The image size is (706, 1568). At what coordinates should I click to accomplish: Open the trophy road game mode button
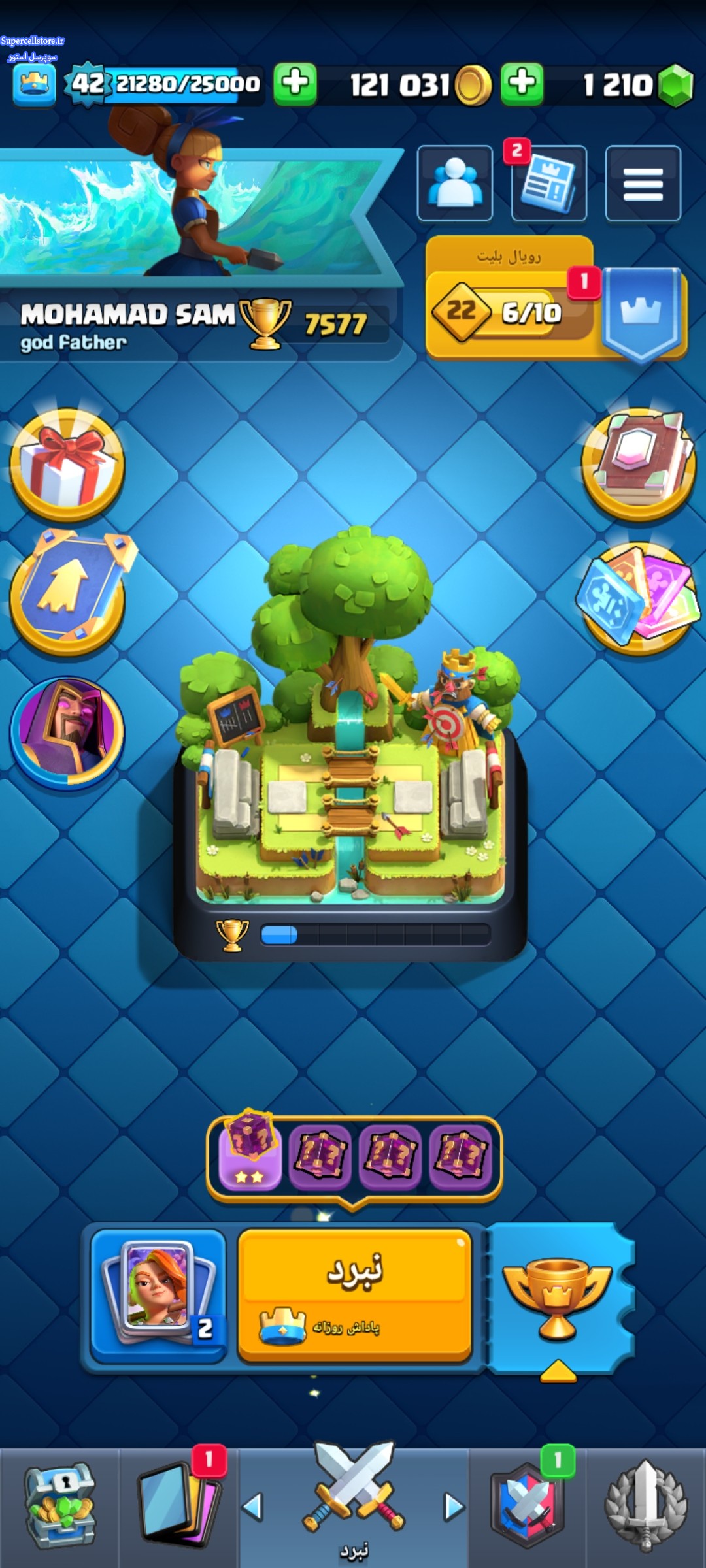coord(560,1300)
